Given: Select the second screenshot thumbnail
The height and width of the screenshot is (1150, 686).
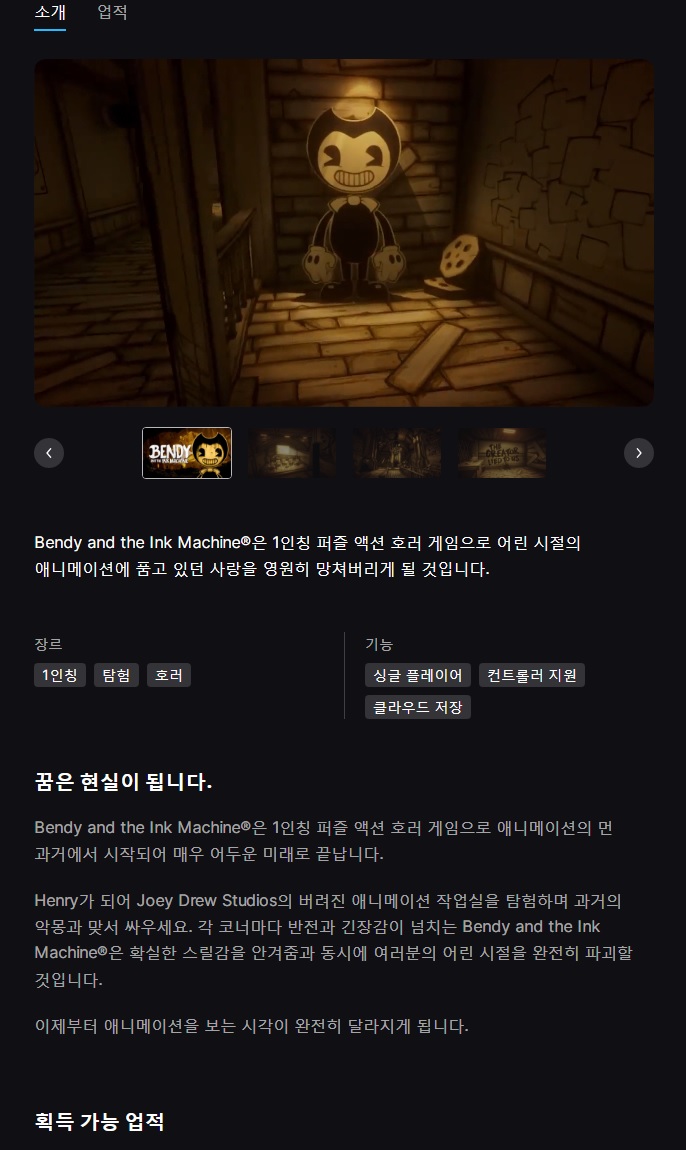Looking at the screenshot, I should (292, 453).
